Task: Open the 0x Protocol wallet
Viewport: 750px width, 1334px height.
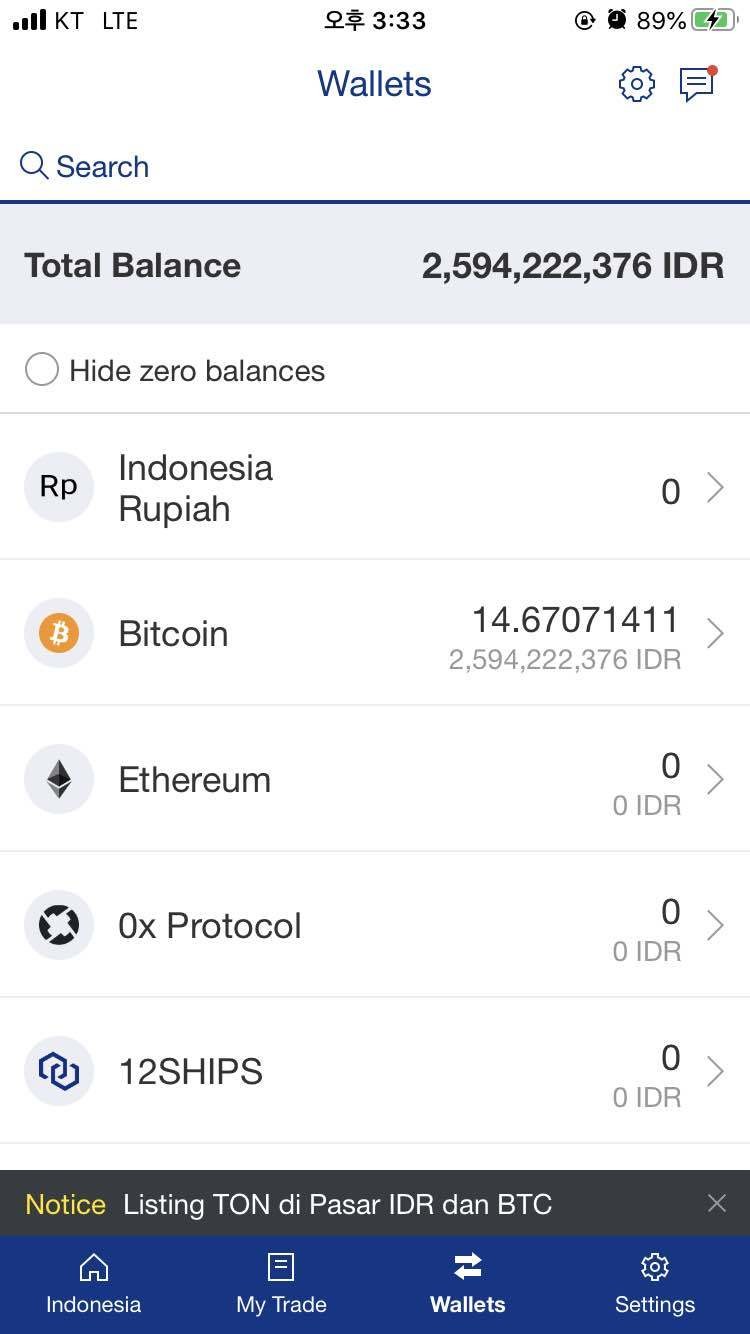Action: tap(375, 926)
